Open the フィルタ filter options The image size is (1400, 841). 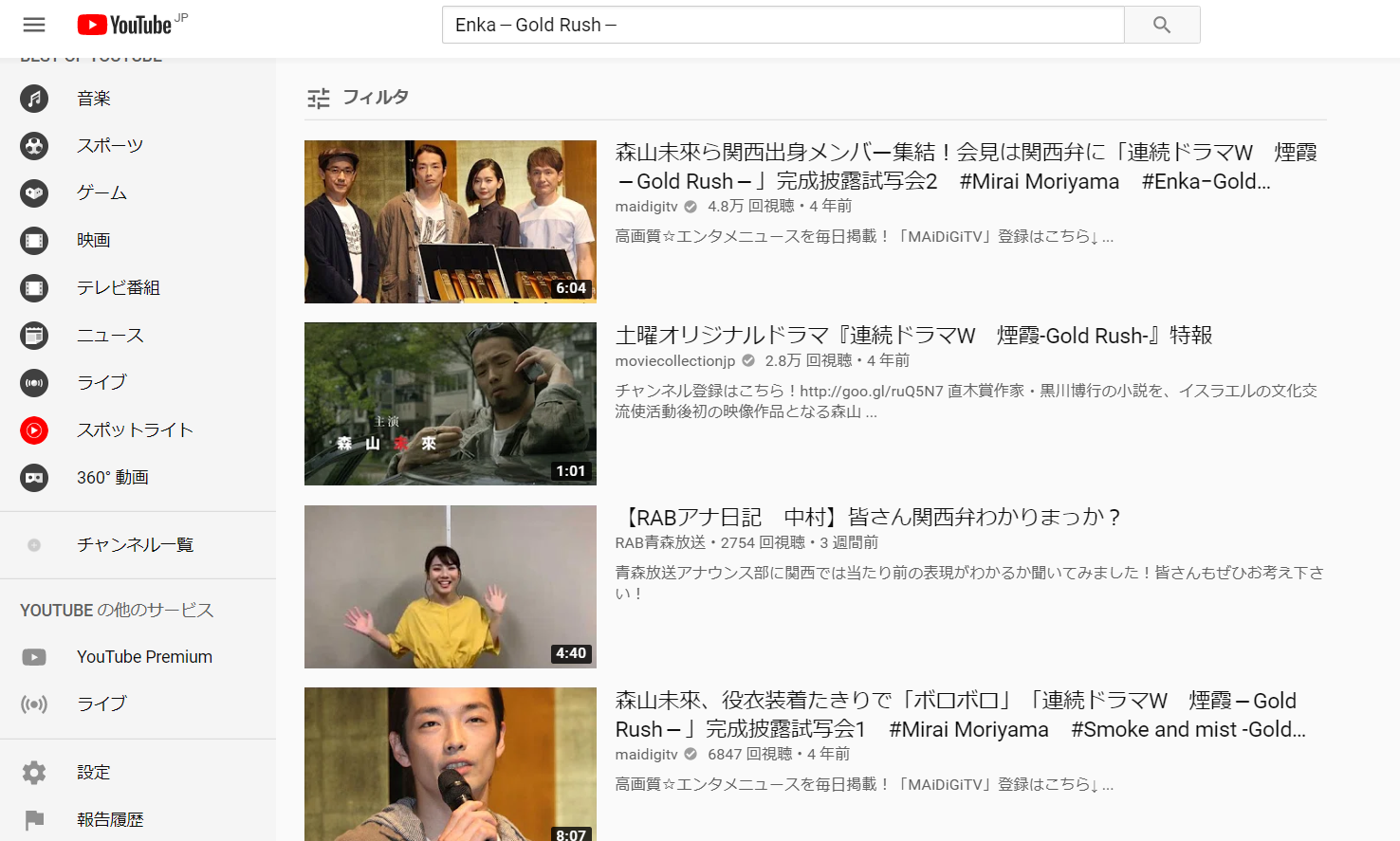tap(359, 98)
